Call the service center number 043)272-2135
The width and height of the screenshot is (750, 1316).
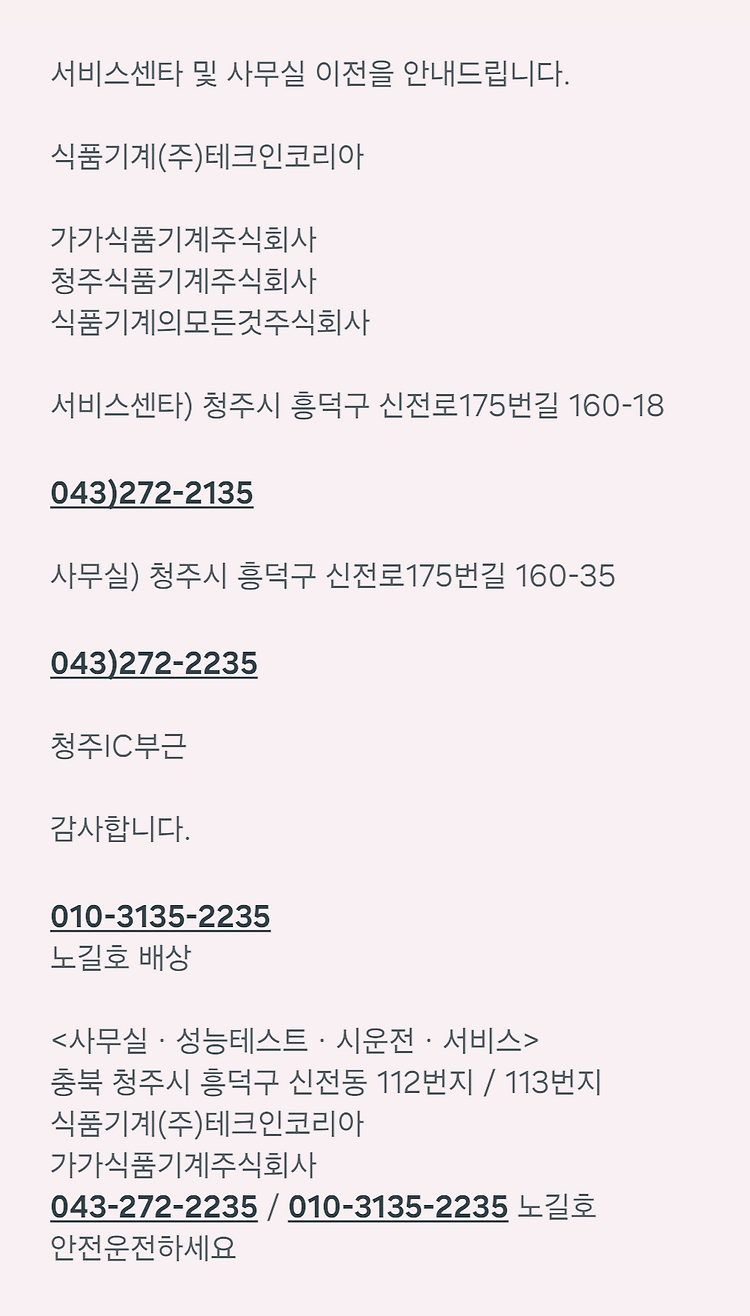[152, 493]
